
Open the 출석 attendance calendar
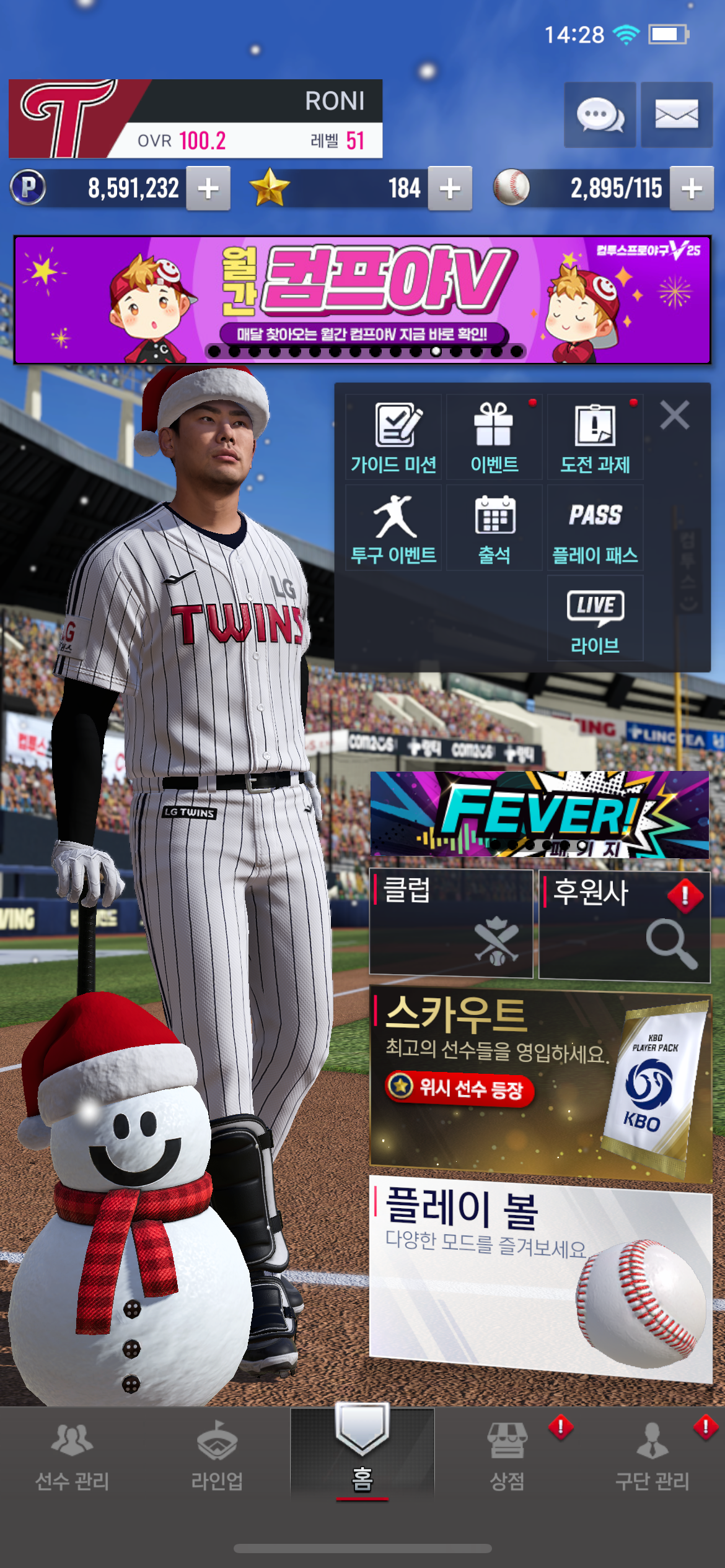pos(494,528)
